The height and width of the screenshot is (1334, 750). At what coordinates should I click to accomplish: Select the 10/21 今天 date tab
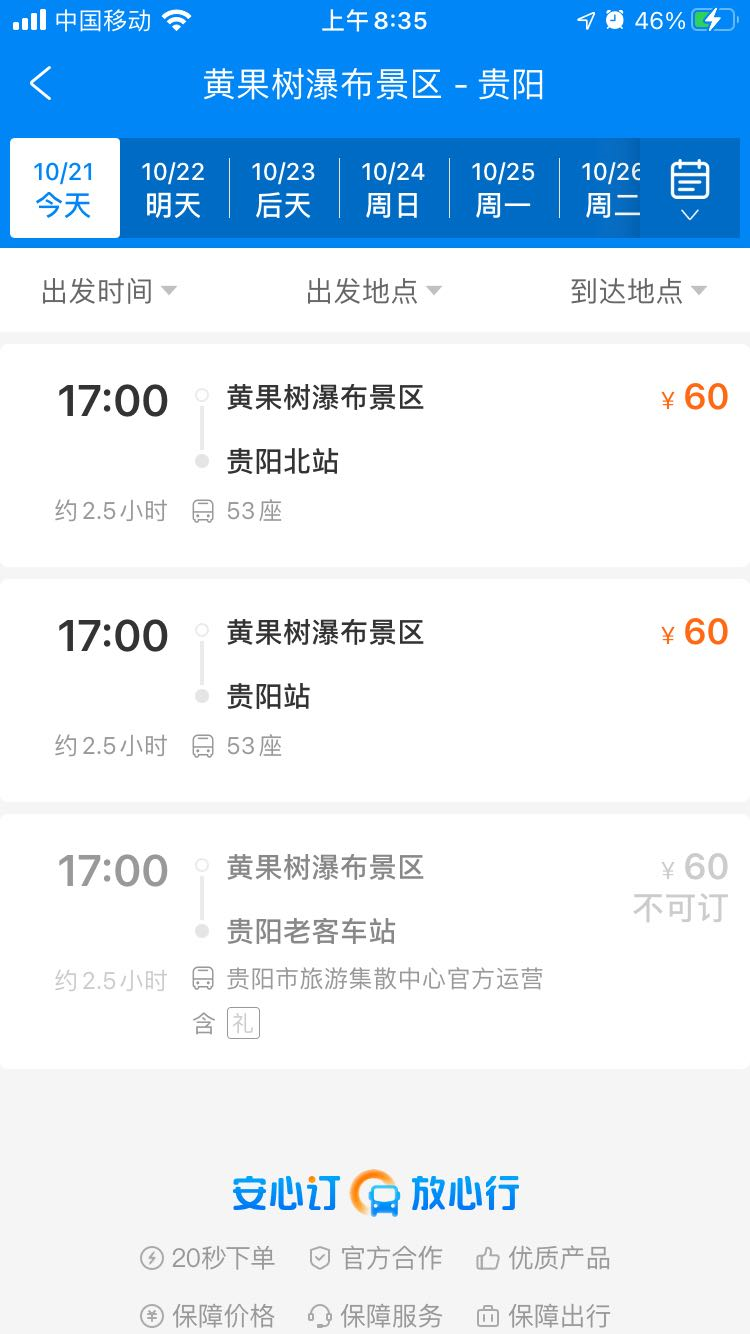[65, 188]
